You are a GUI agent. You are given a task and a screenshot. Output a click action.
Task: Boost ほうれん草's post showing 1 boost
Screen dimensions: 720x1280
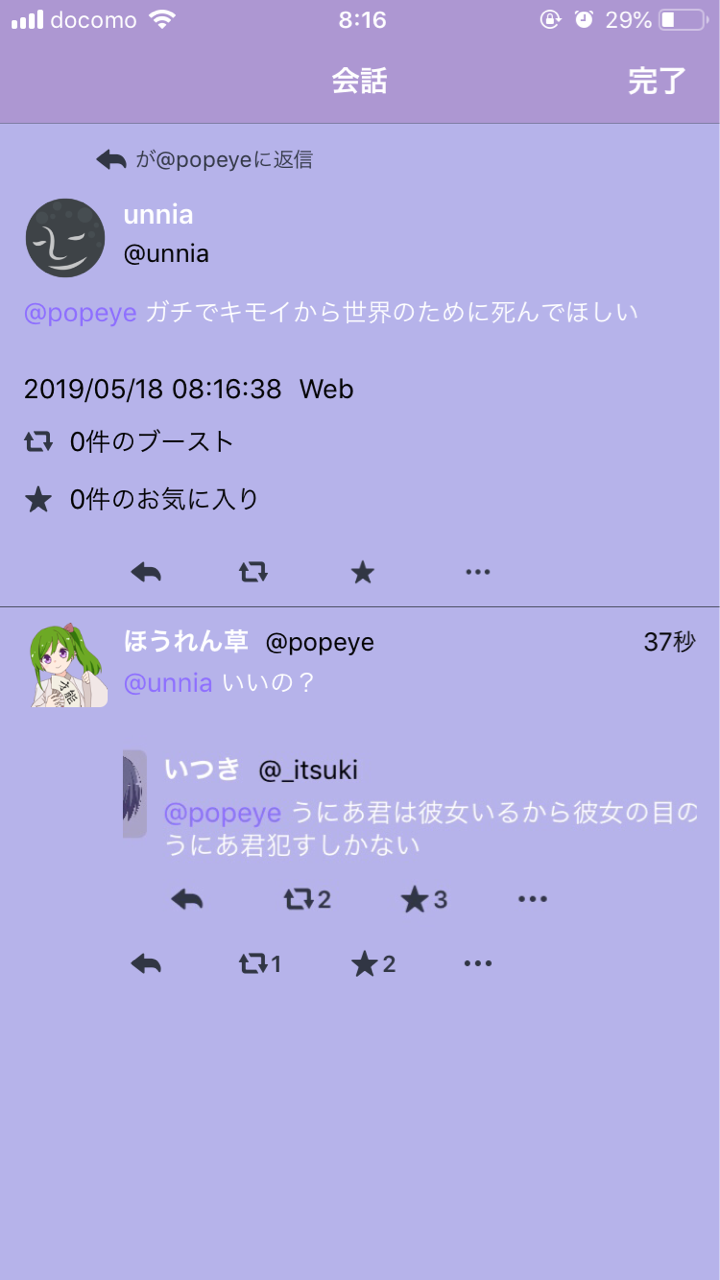click(x=260, y=964)
